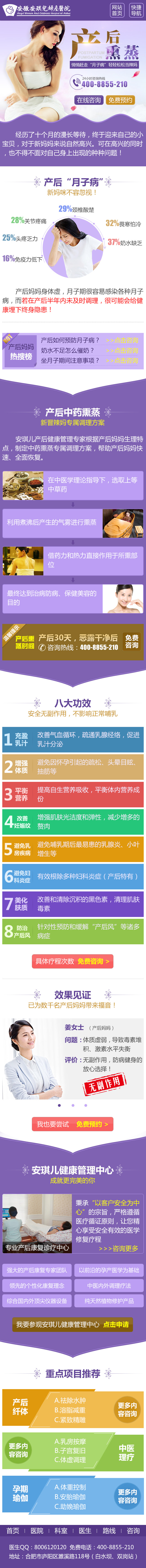
Task: Tap 具体疗程次数 免费咨询 button
Action: pyautogui.click(x=73, y=961)
